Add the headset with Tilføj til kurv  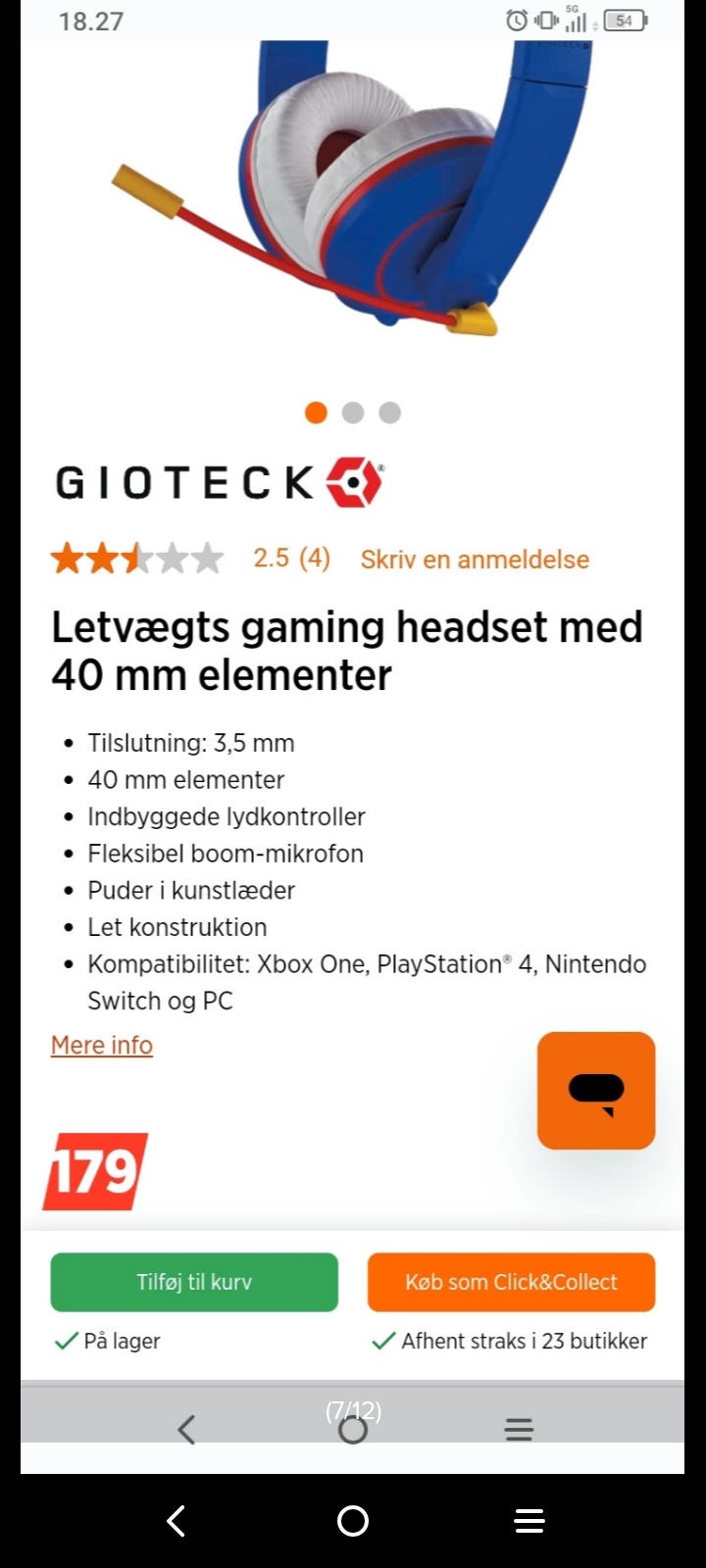coord(194,1282)
